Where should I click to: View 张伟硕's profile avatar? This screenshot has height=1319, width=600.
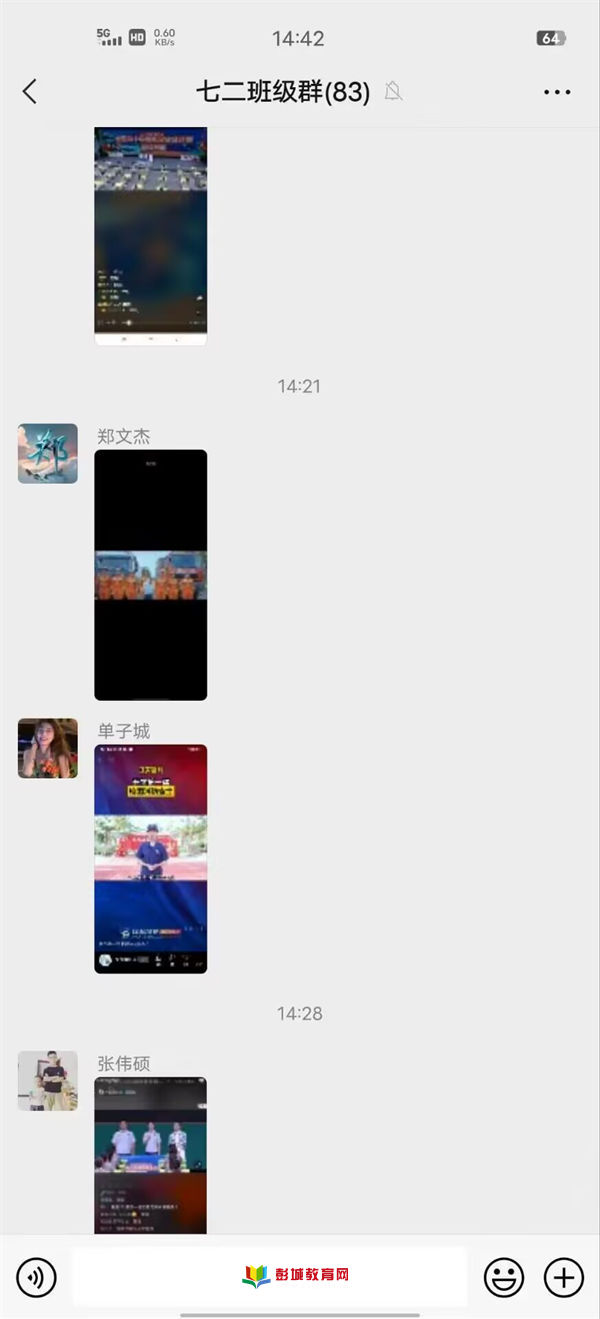pos(48,1080)
